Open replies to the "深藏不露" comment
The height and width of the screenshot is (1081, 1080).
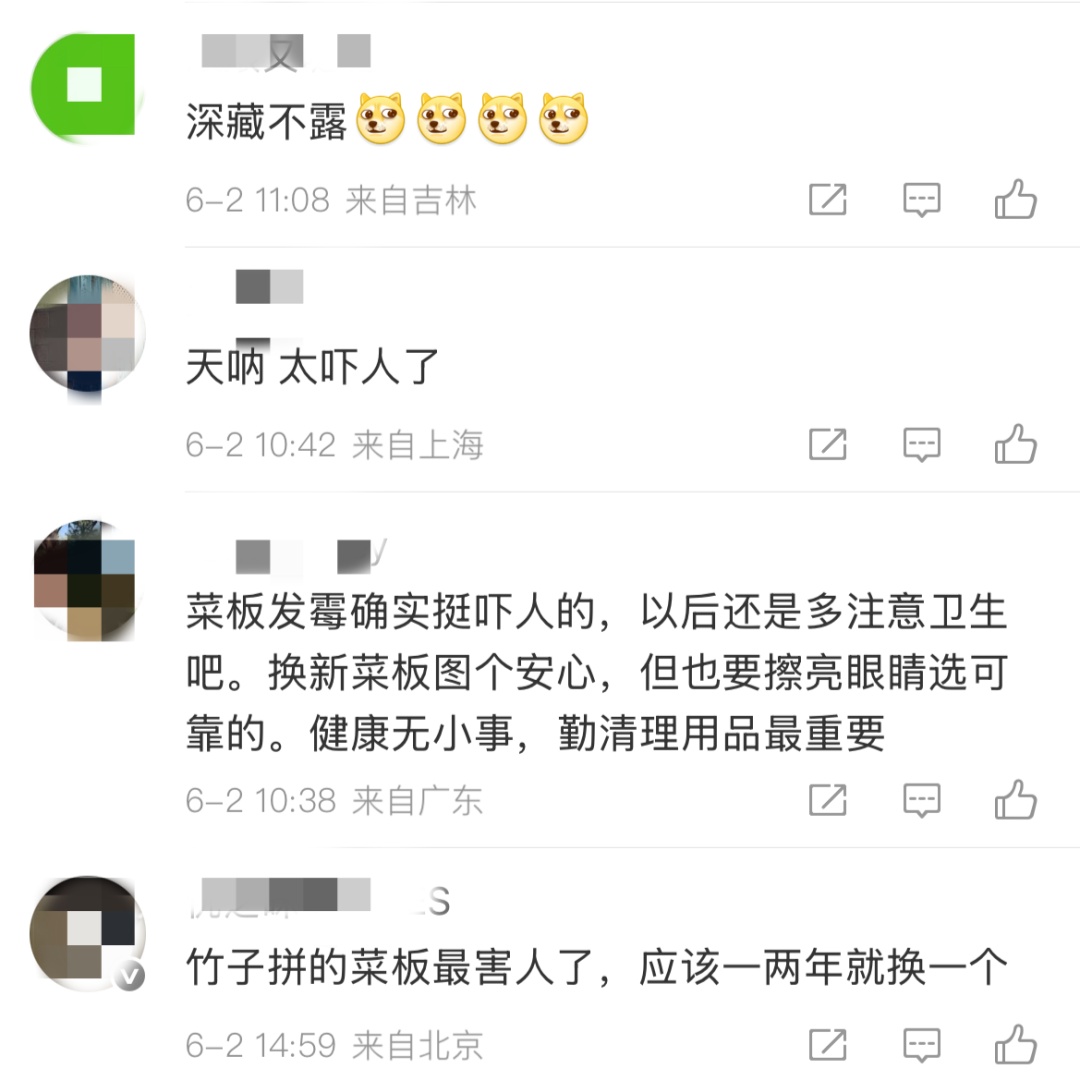921,198
